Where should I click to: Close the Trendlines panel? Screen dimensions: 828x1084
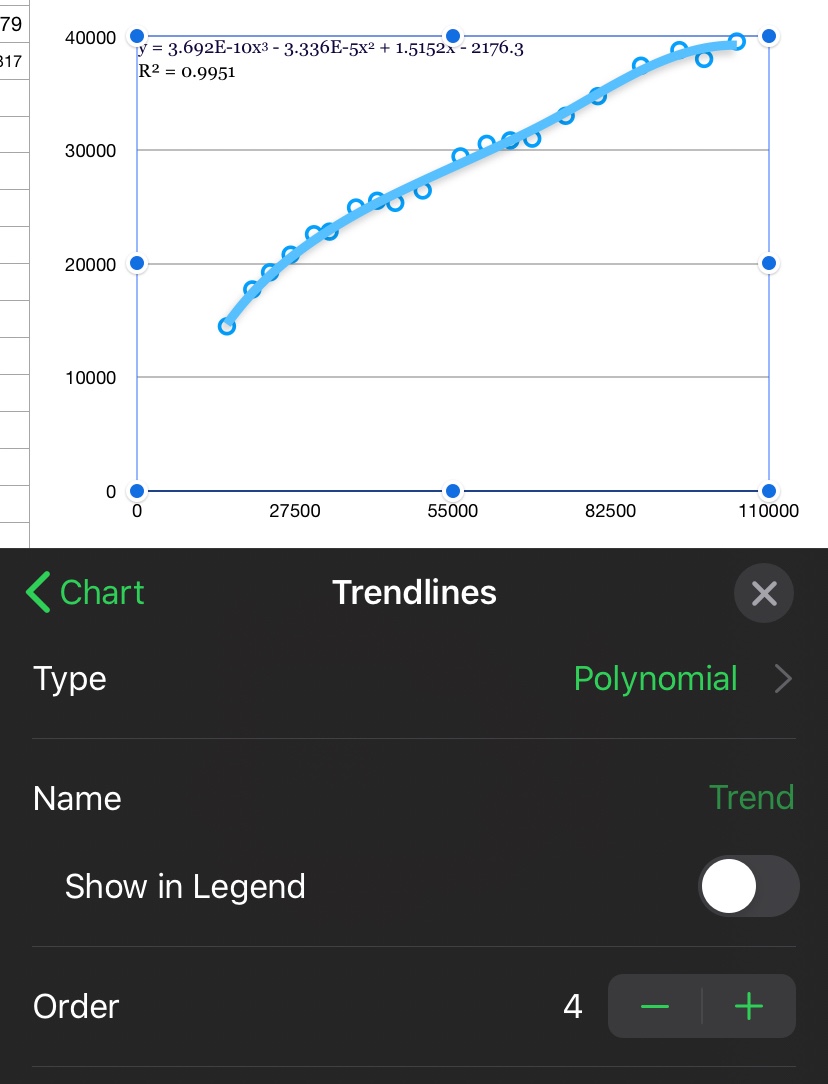click(763, 593)
